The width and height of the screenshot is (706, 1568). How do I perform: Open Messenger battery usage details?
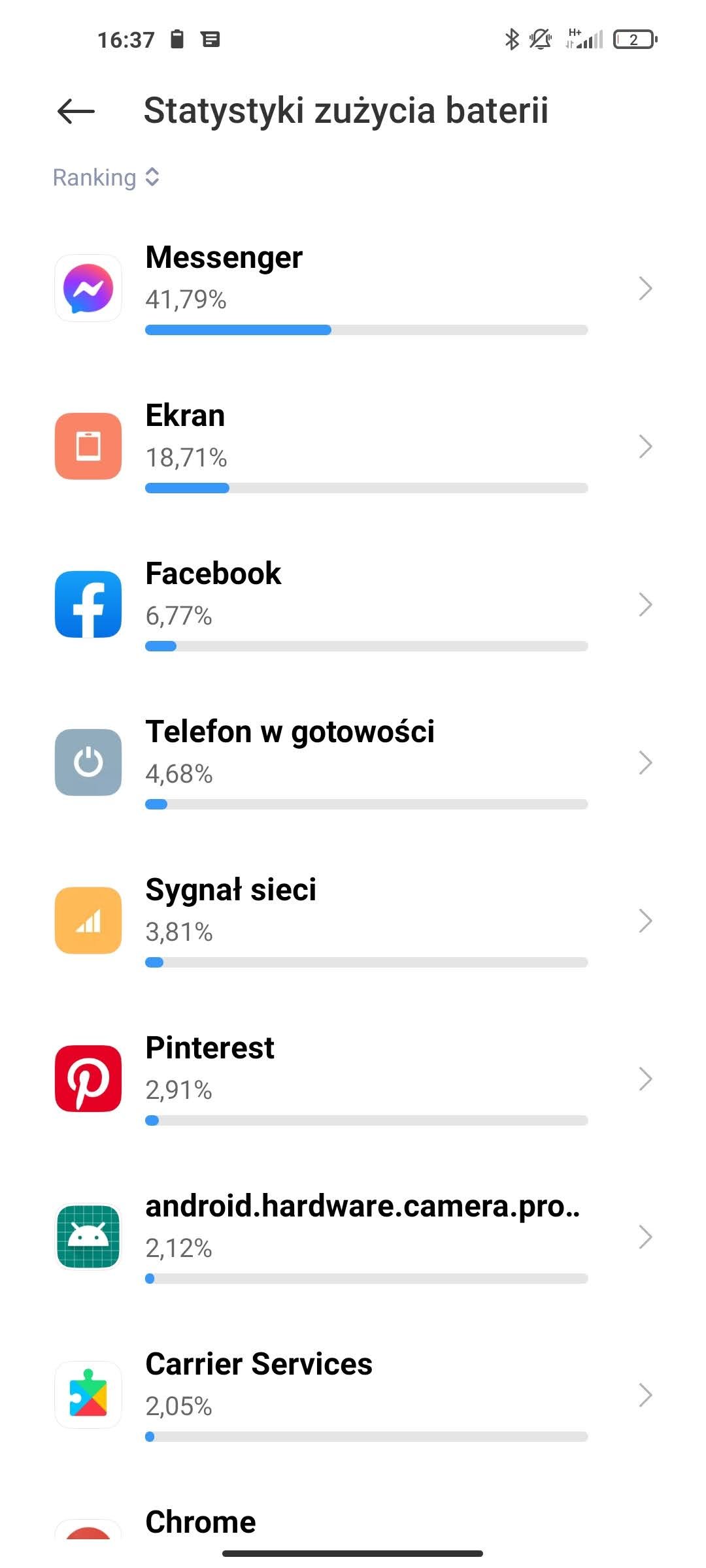click(x=353, y=288)
